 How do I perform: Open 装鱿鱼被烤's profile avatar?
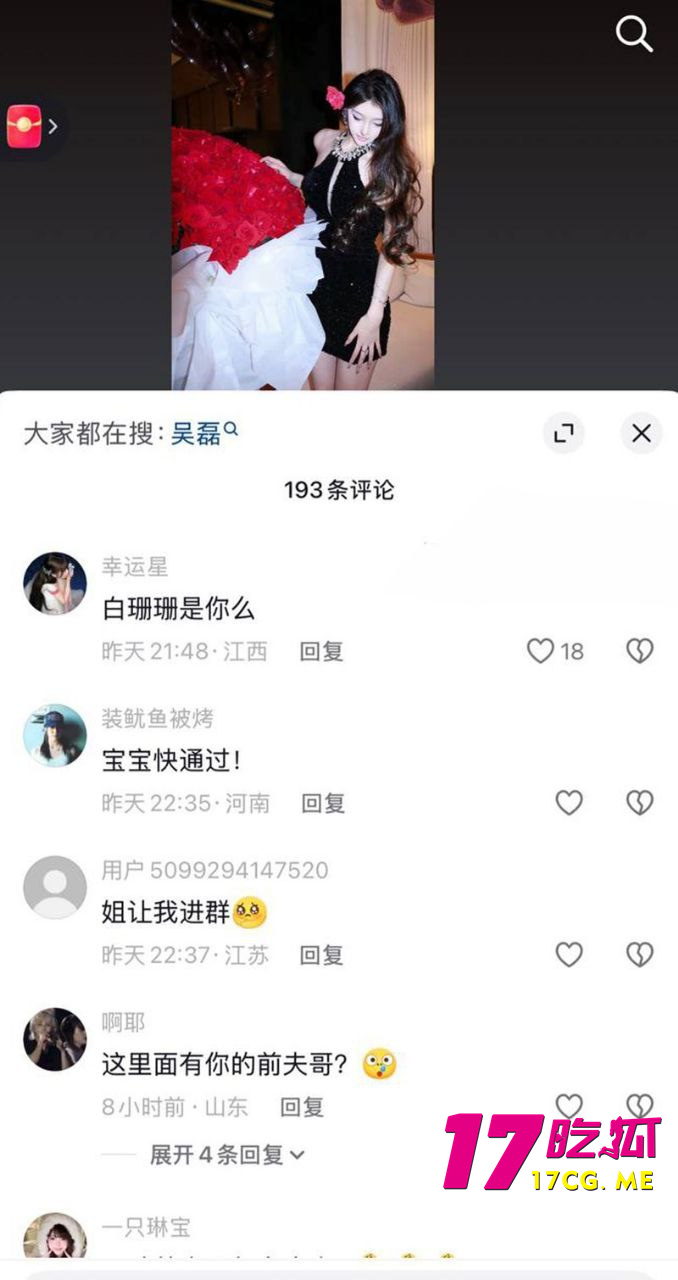(55, 735)
